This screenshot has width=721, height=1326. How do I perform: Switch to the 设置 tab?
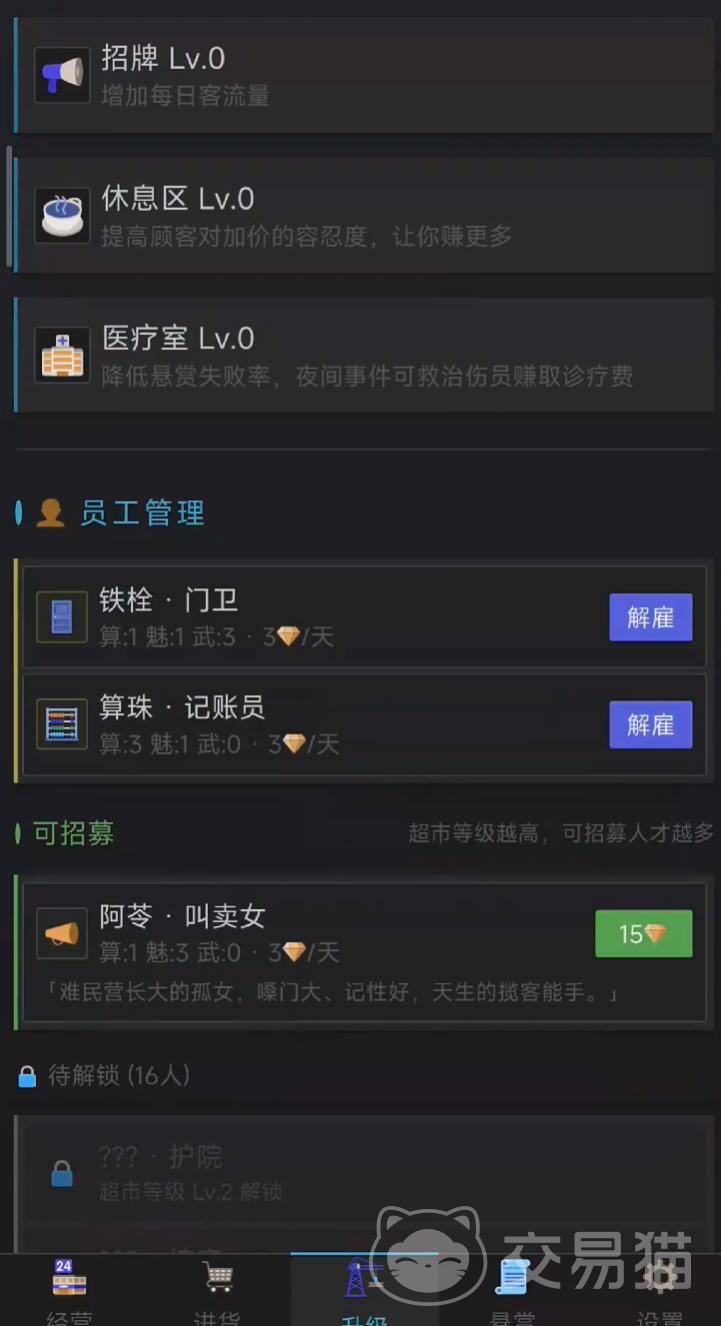click(658, 1290)
